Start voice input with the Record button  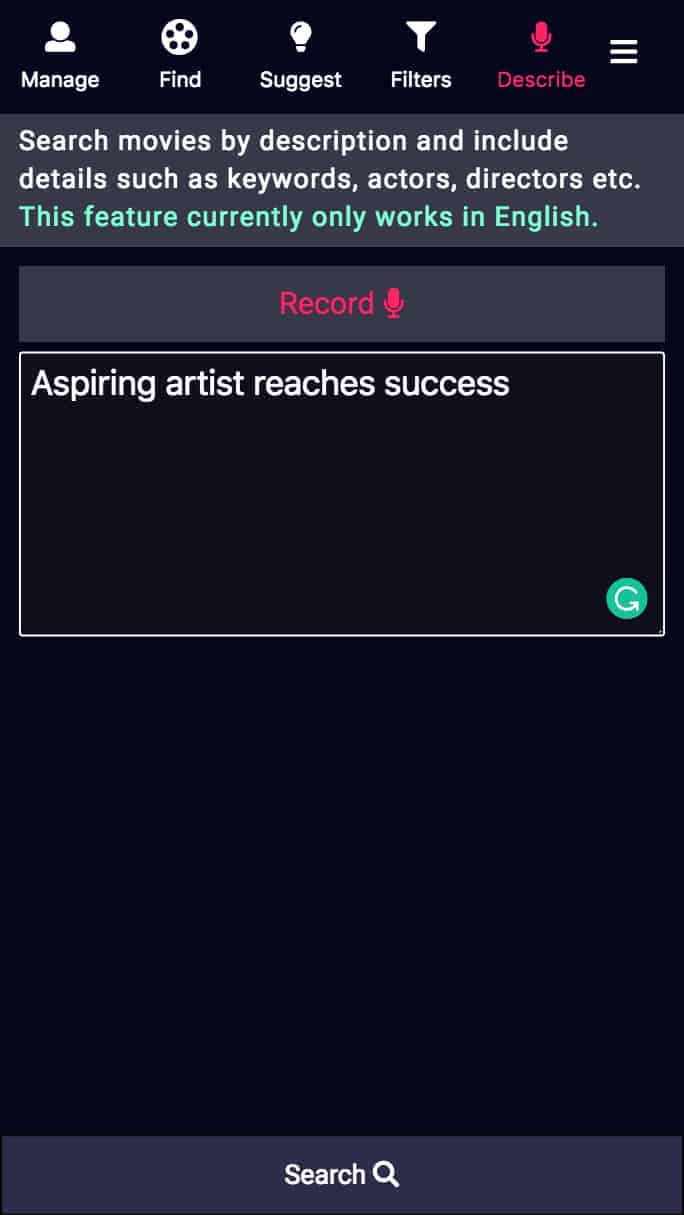pyautogui.click(x=342, y=303)
